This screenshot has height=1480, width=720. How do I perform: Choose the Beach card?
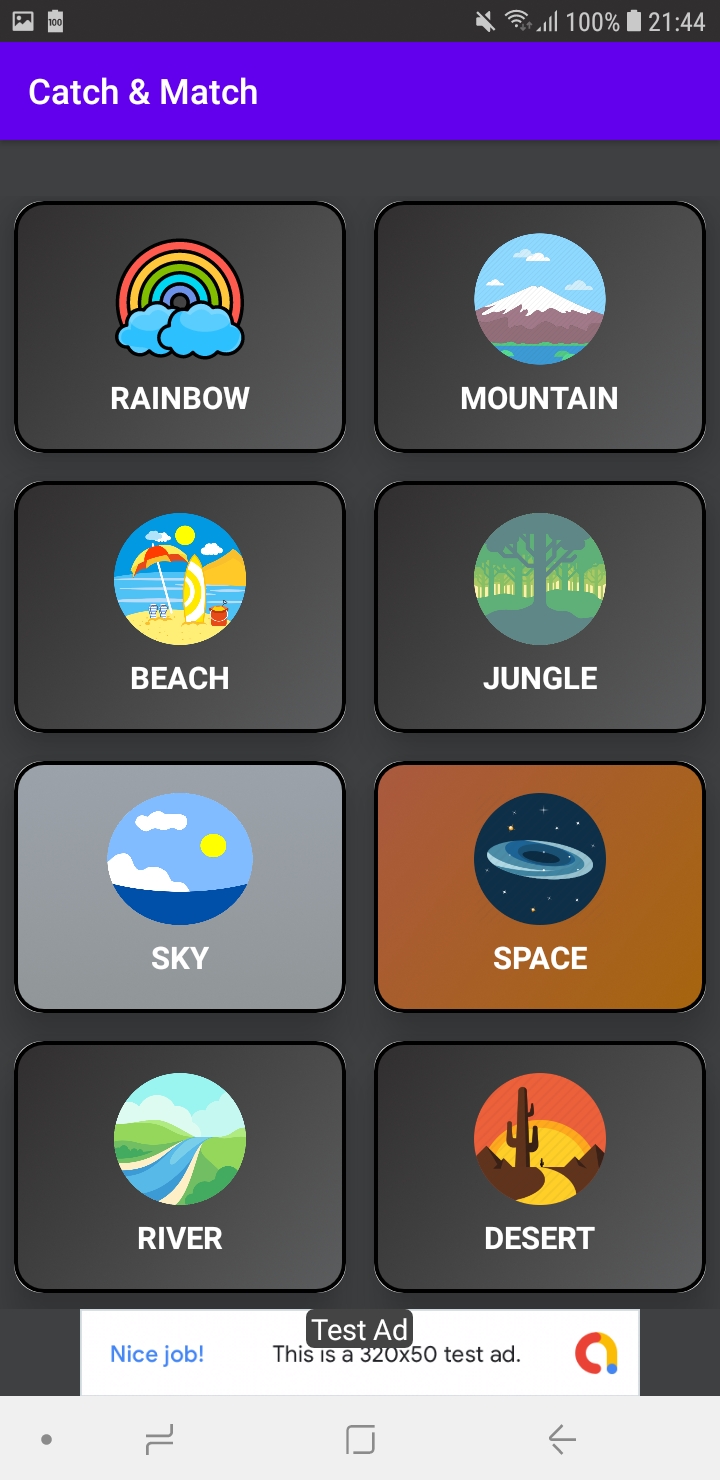tap(180, 607)
